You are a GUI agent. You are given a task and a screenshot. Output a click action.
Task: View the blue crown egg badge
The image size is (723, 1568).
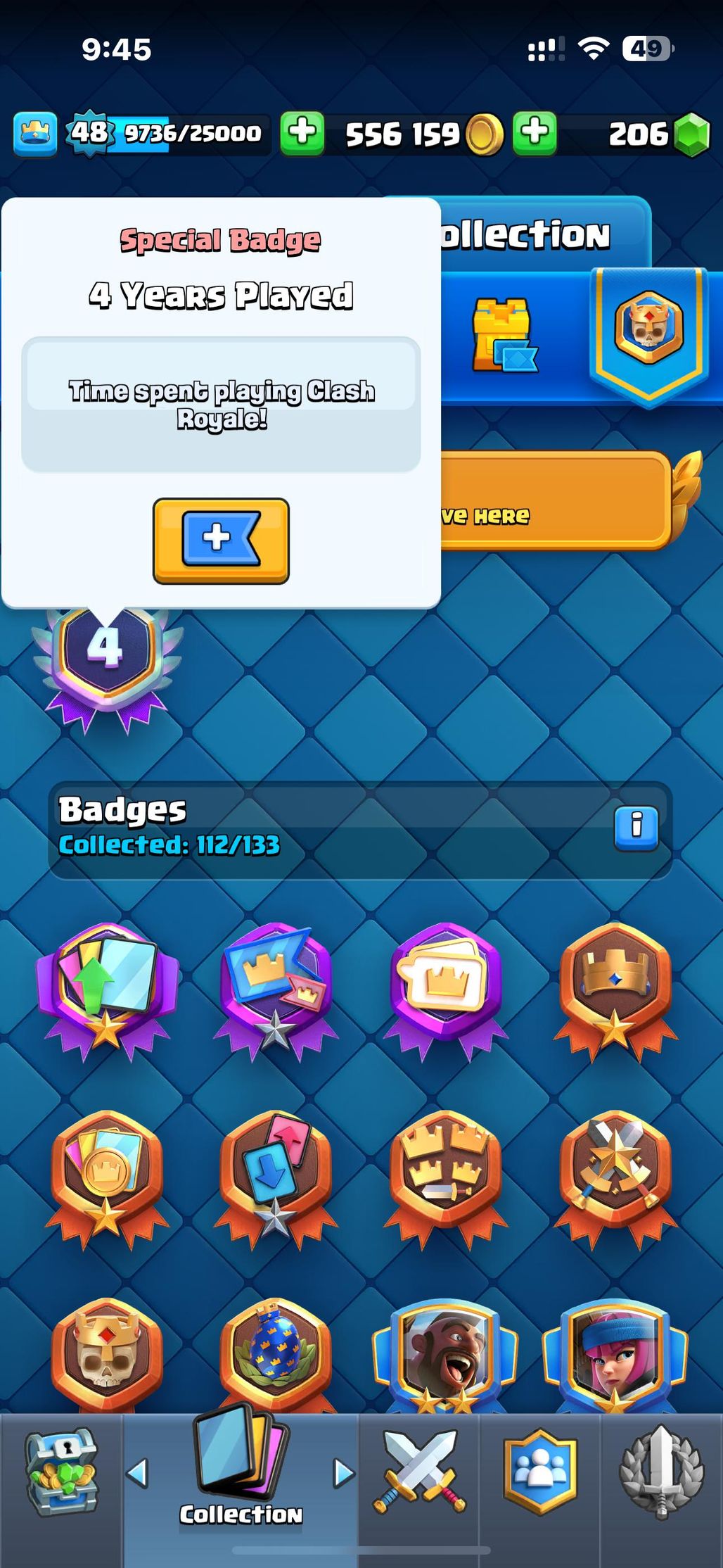point(276,1351)
